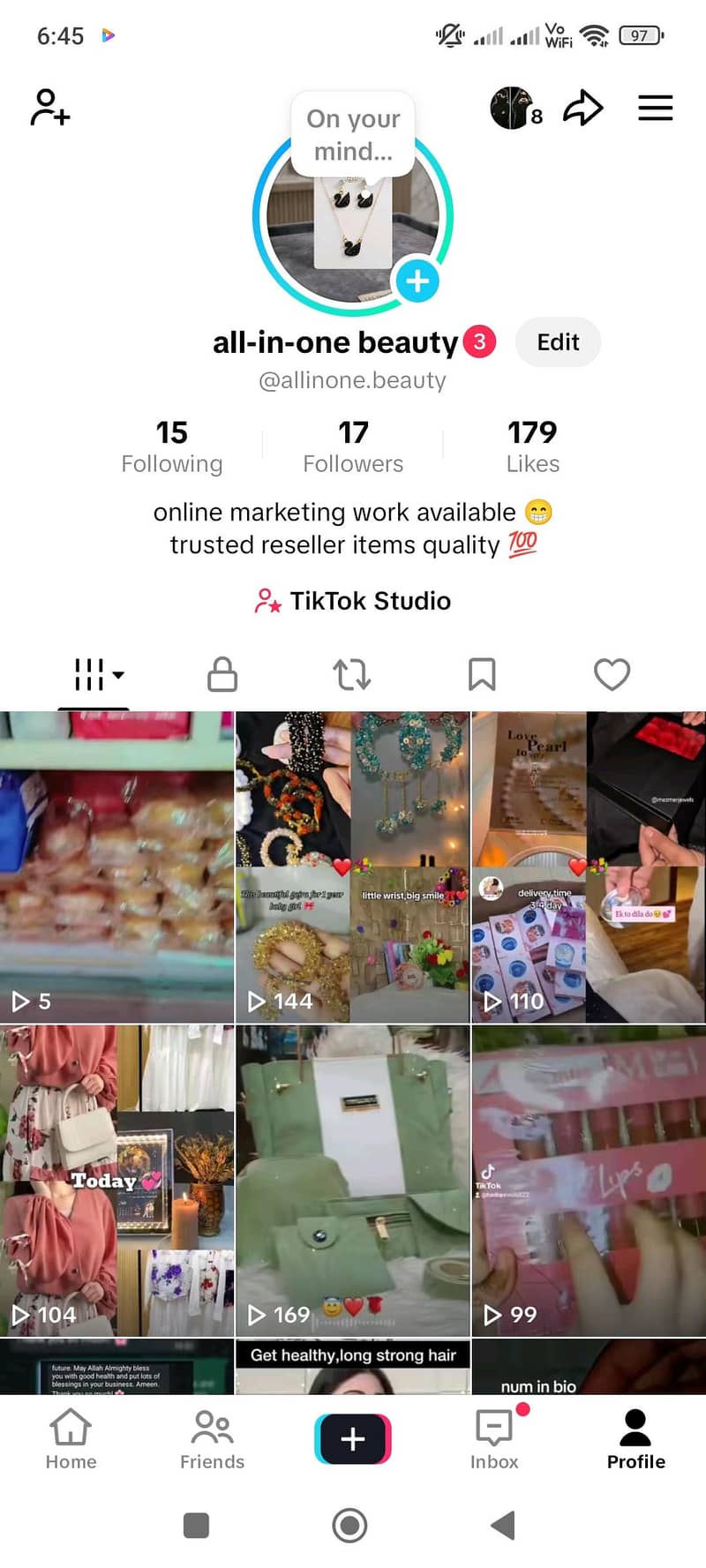The image size is (706, 1568).
Task: Open the Inbox tab
Action: [x=494, y=1439]
